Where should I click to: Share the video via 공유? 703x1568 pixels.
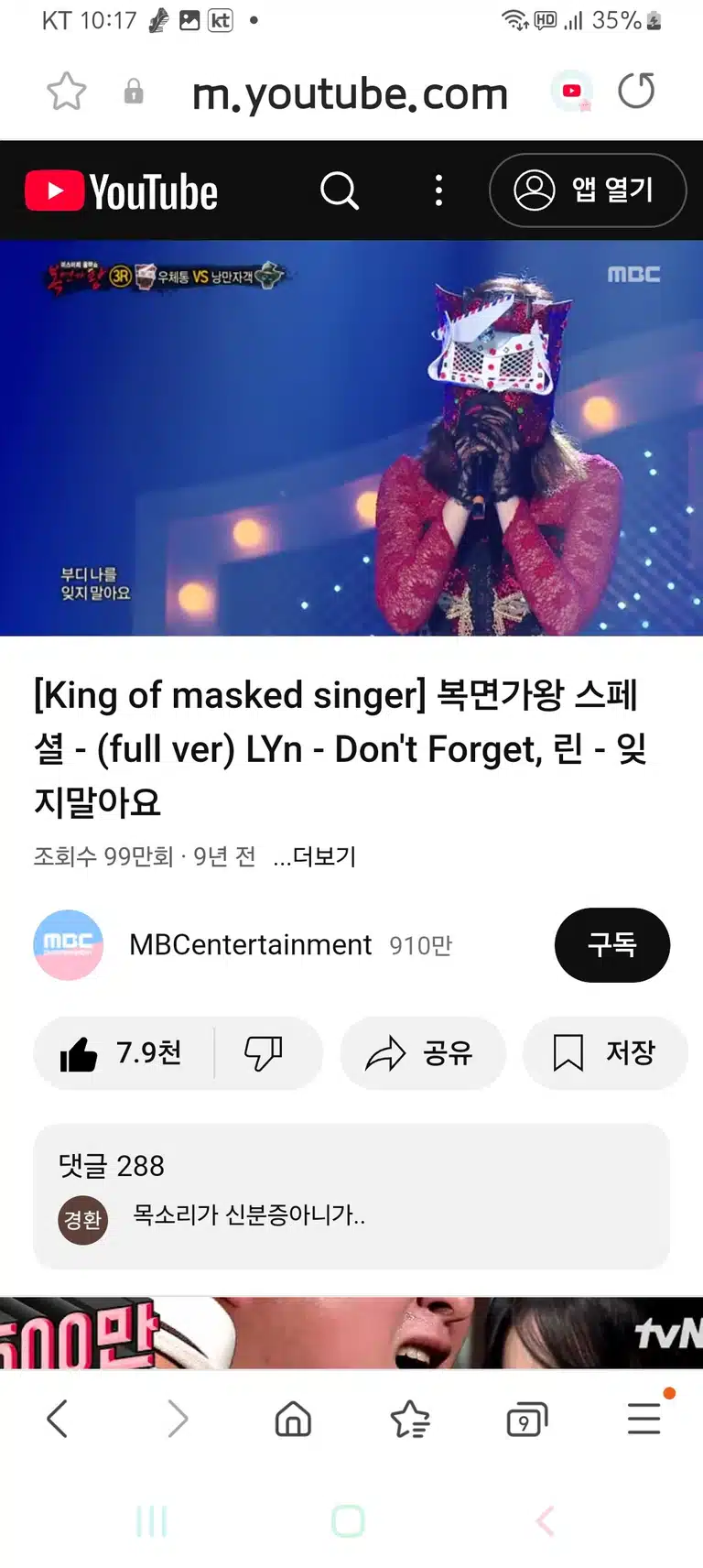(423, 1053)
